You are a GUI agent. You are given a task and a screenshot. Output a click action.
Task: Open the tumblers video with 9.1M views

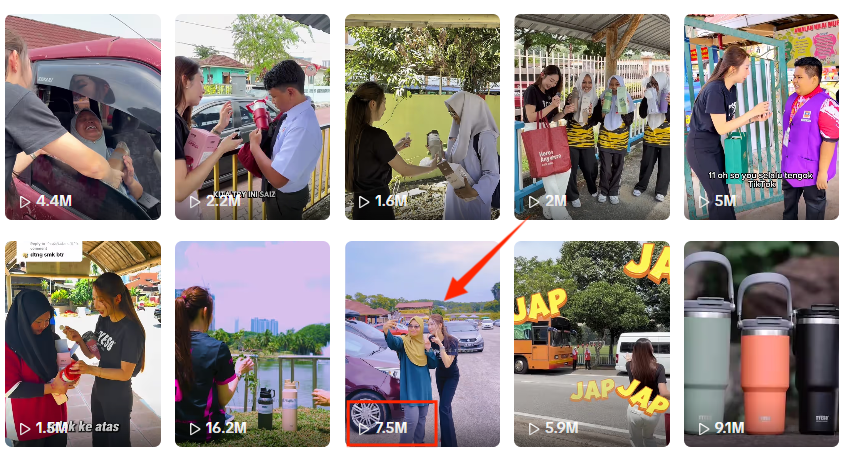[x=761, y=343]
